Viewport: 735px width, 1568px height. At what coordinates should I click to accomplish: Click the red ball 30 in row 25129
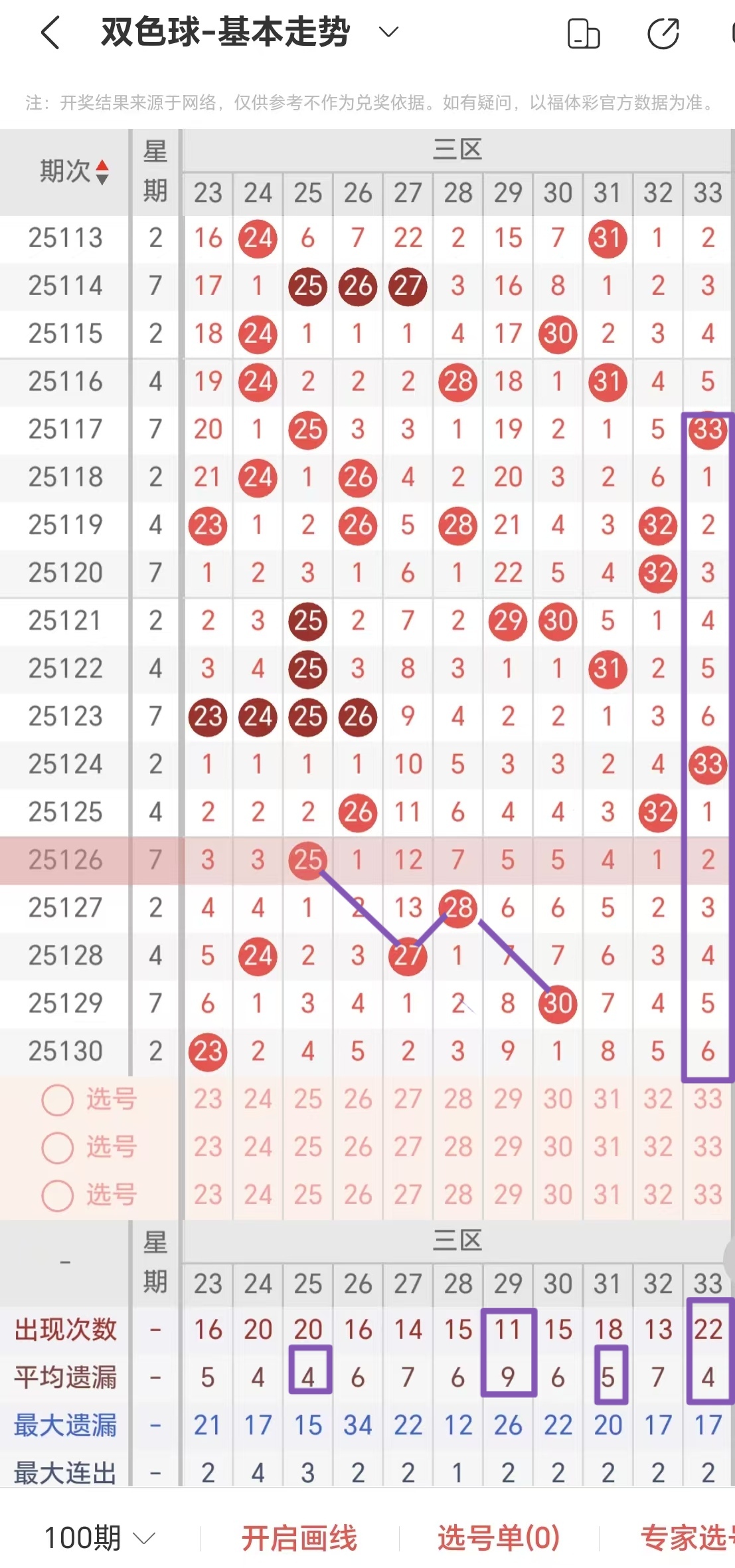pos(558,1003)
